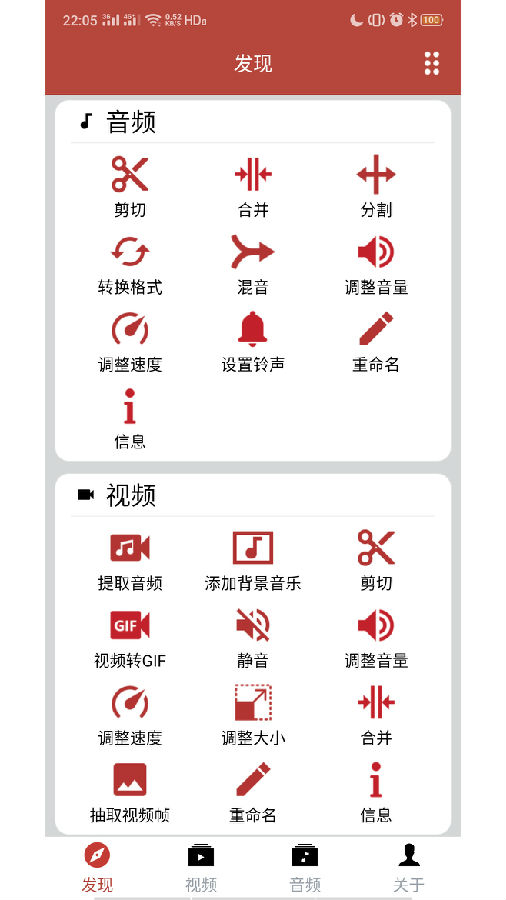
Task: Tap 设置铃声 to set a ringtone
Action: pos(253,342)
